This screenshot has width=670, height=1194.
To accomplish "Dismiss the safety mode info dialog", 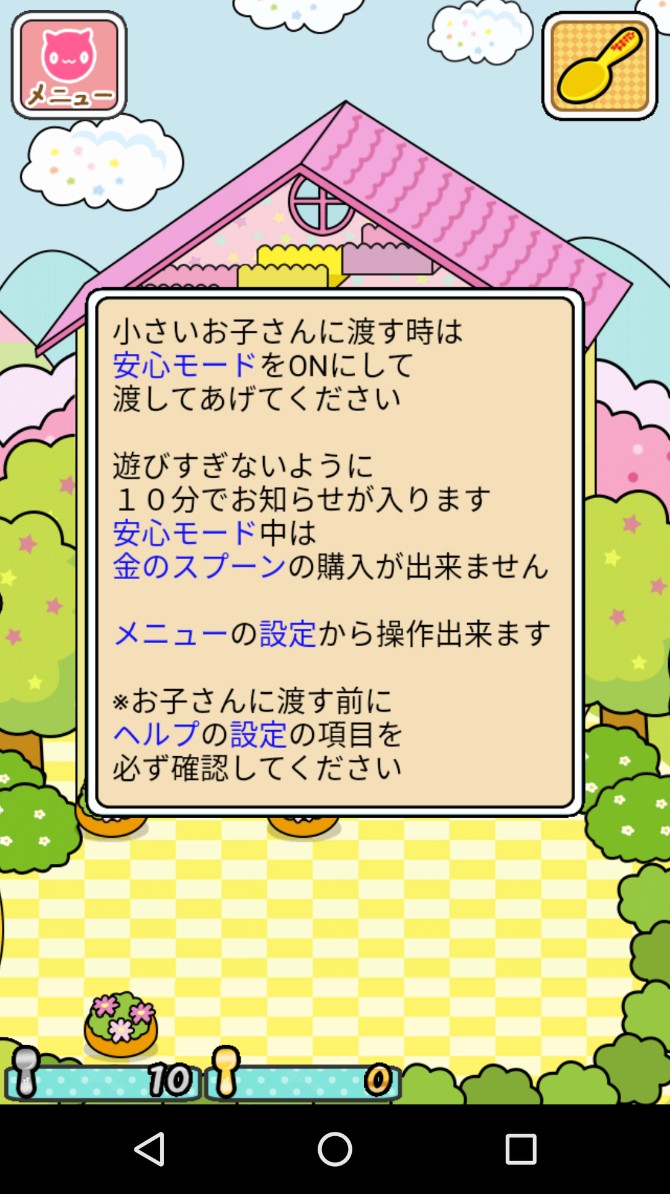I will tap(334, 552).
